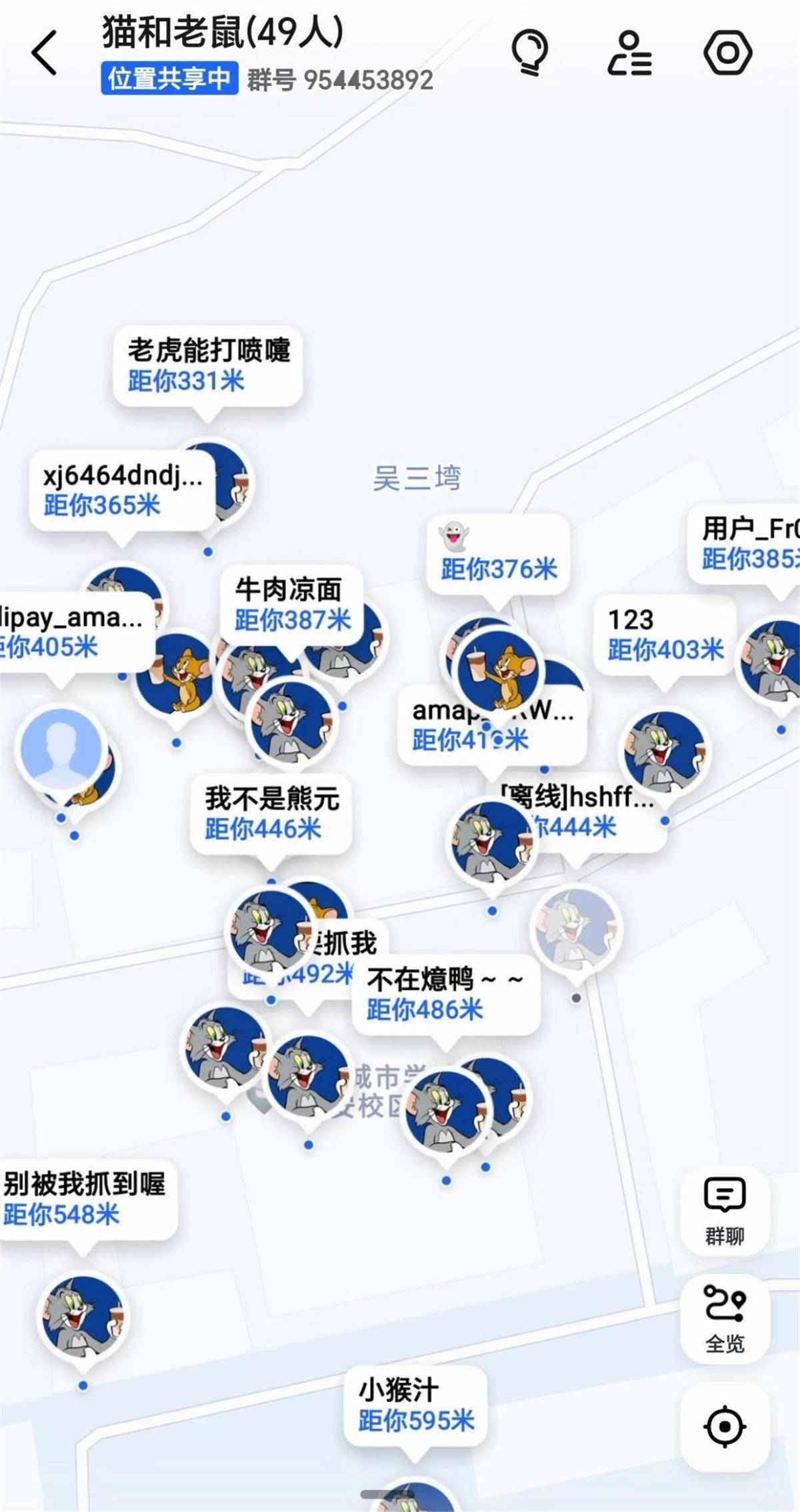Select member 小猴汁 location bubble
The height and width of the screenshot is (1512, 800).
pyautogui.click(x=415, y=1405)
